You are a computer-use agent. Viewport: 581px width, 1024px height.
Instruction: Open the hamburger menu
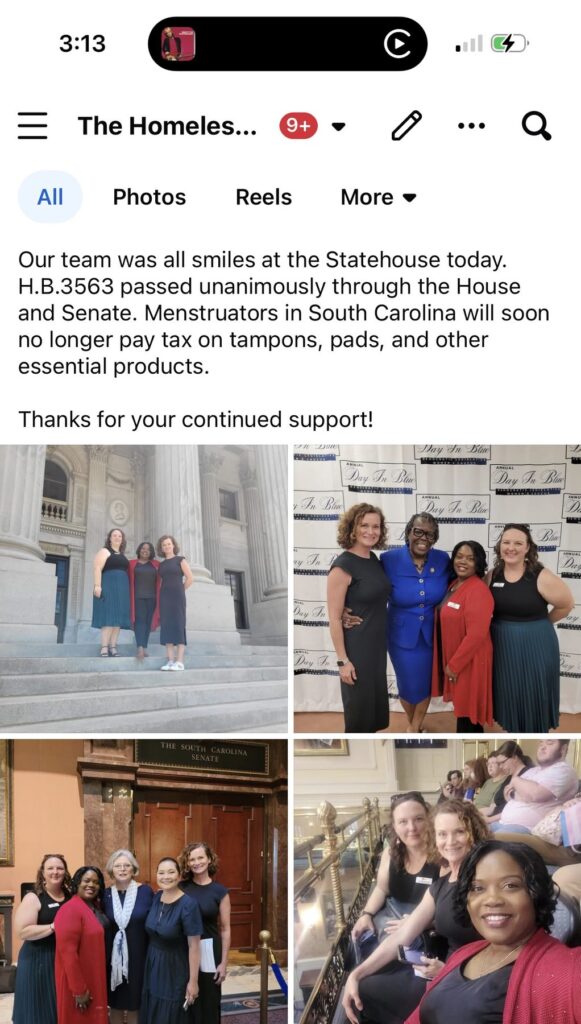[x=32, y=125]
